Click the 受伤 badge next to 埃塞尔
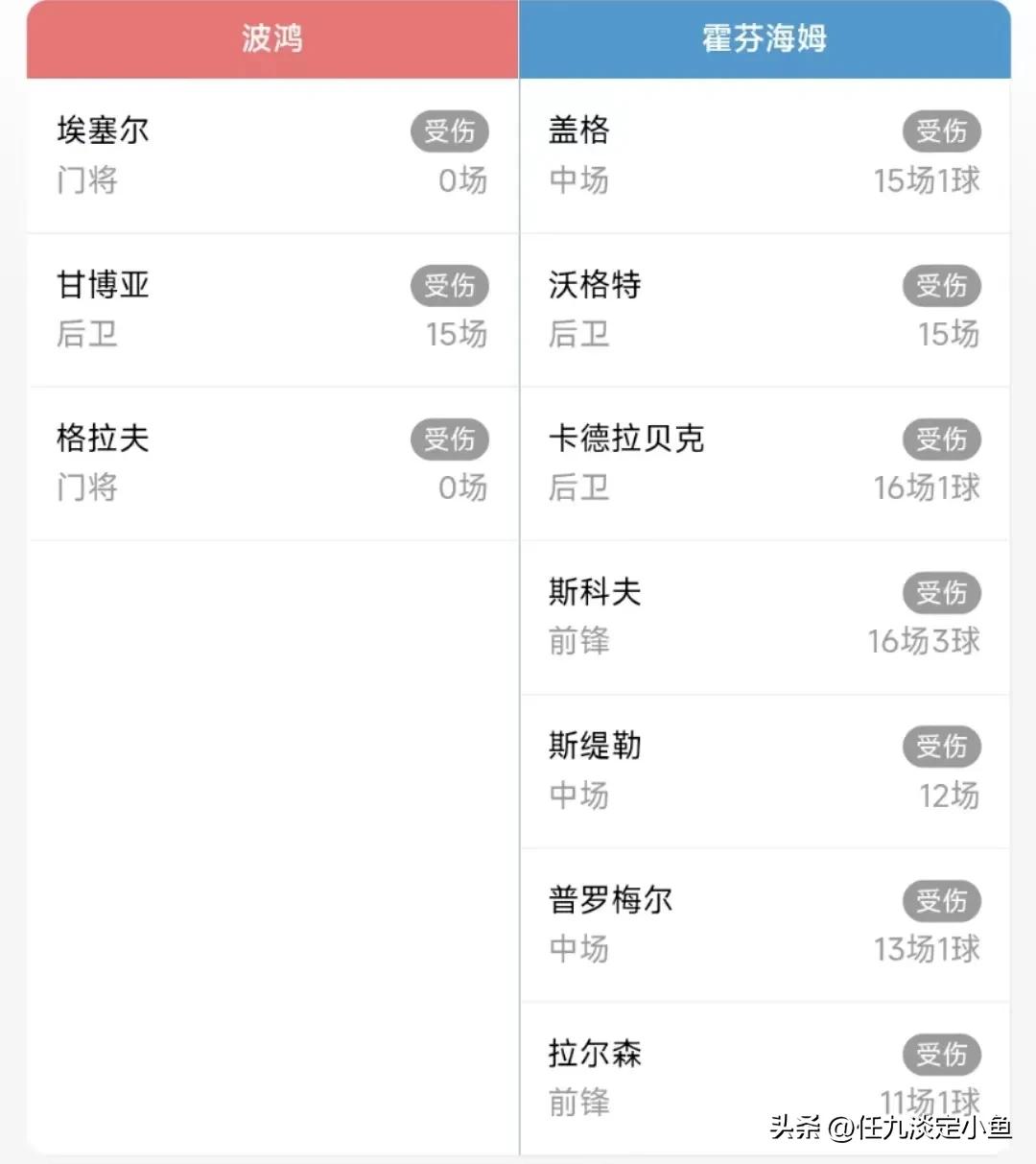Image resolution: width=1036 pixels, height=1164 pixels. pos(450,131)
